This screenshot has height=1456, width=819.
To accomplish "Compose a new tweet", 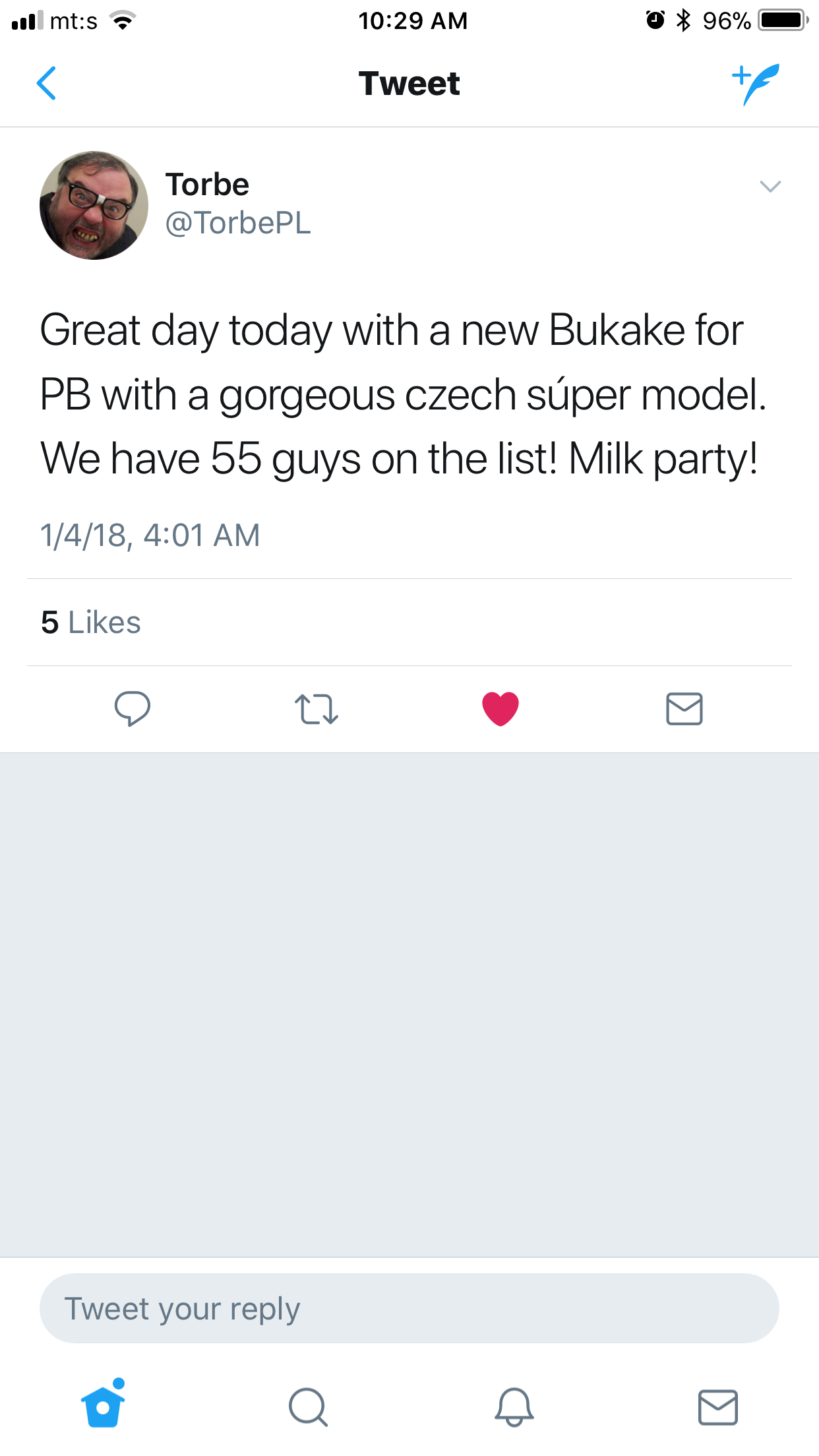I will [x=756, y=83].
